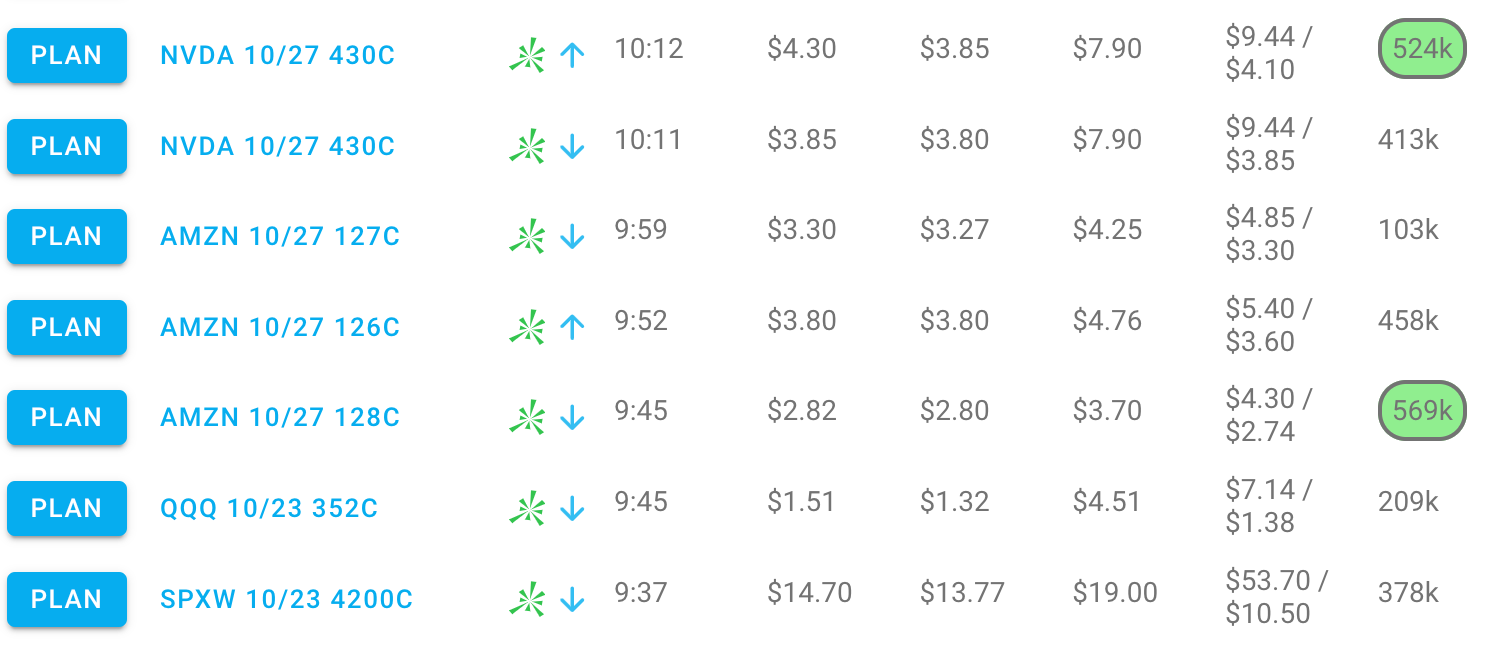The height and width of the screenshot is (648, 1486).
Task: Open the NVDA 10/27 430C link at 10:12
Action: [278, 56]
